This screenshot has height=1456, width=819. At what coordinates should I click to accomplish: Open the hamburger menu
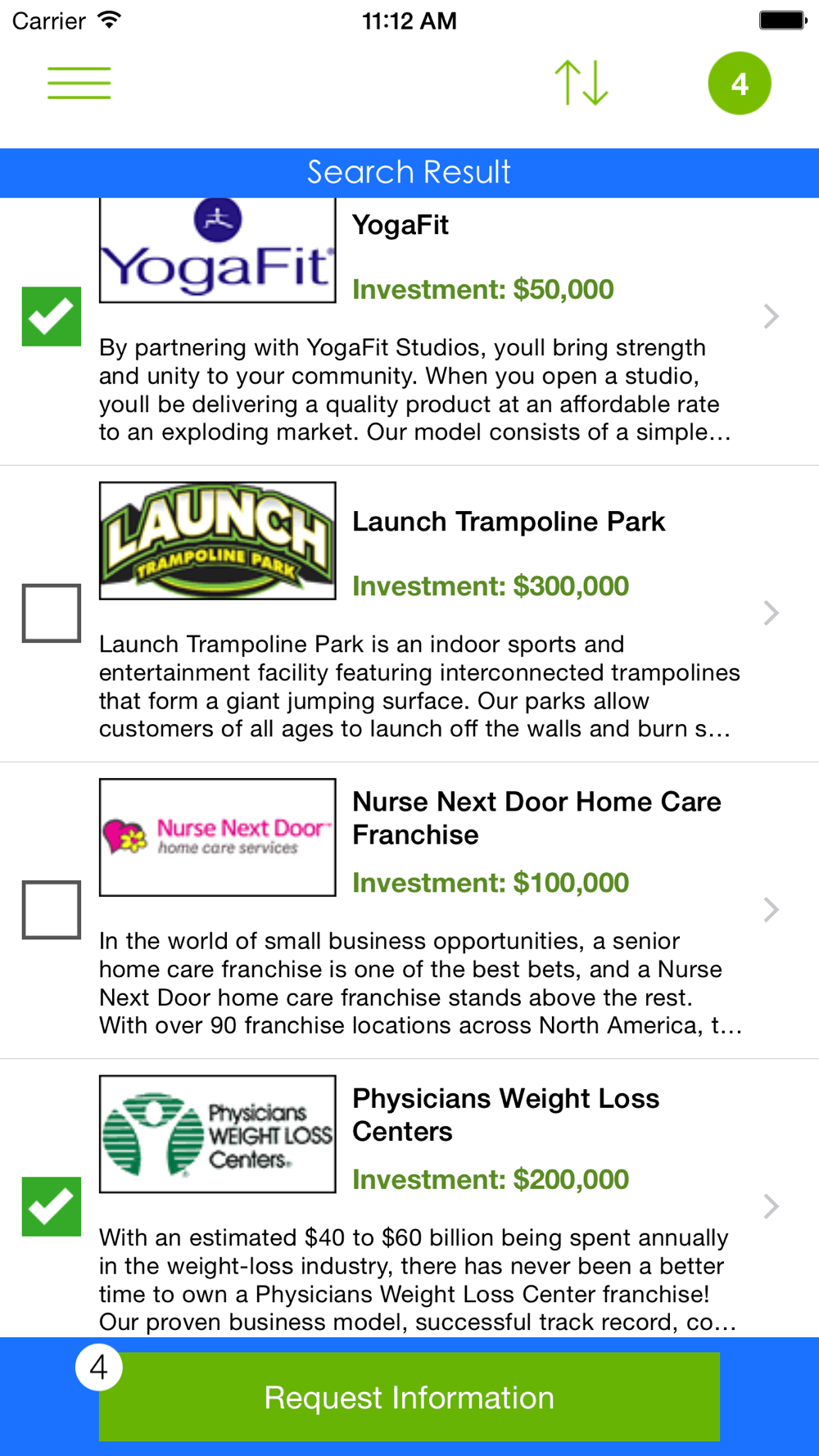[79, 84]
